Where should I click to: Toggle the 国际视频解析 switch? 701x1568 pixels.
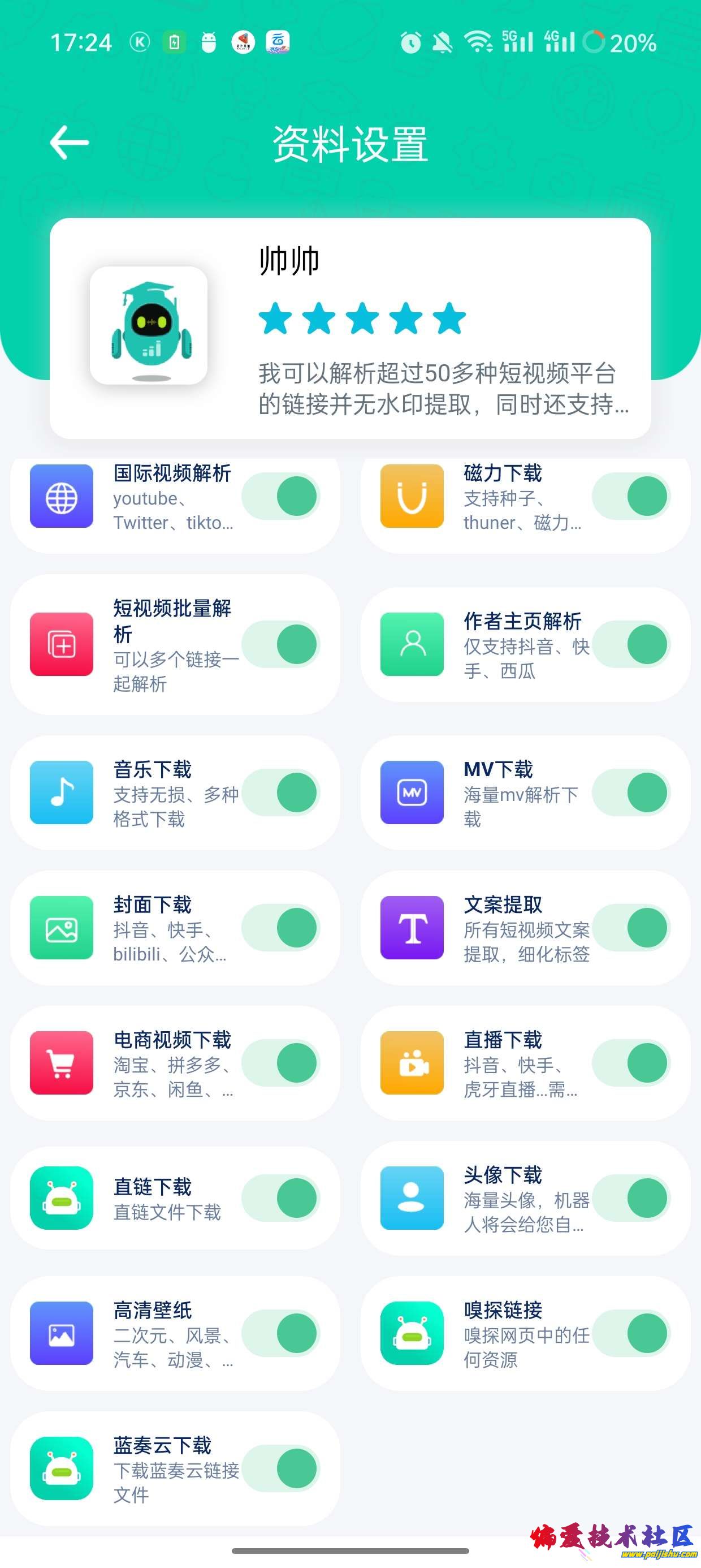coord(281,497)
